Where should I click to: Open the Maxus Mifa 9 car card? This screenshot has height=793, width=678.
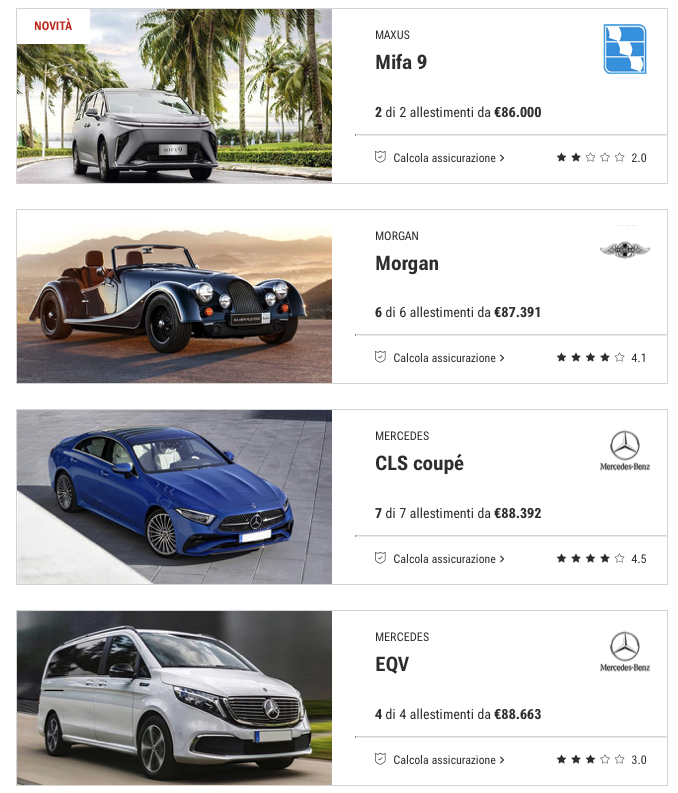401,62
